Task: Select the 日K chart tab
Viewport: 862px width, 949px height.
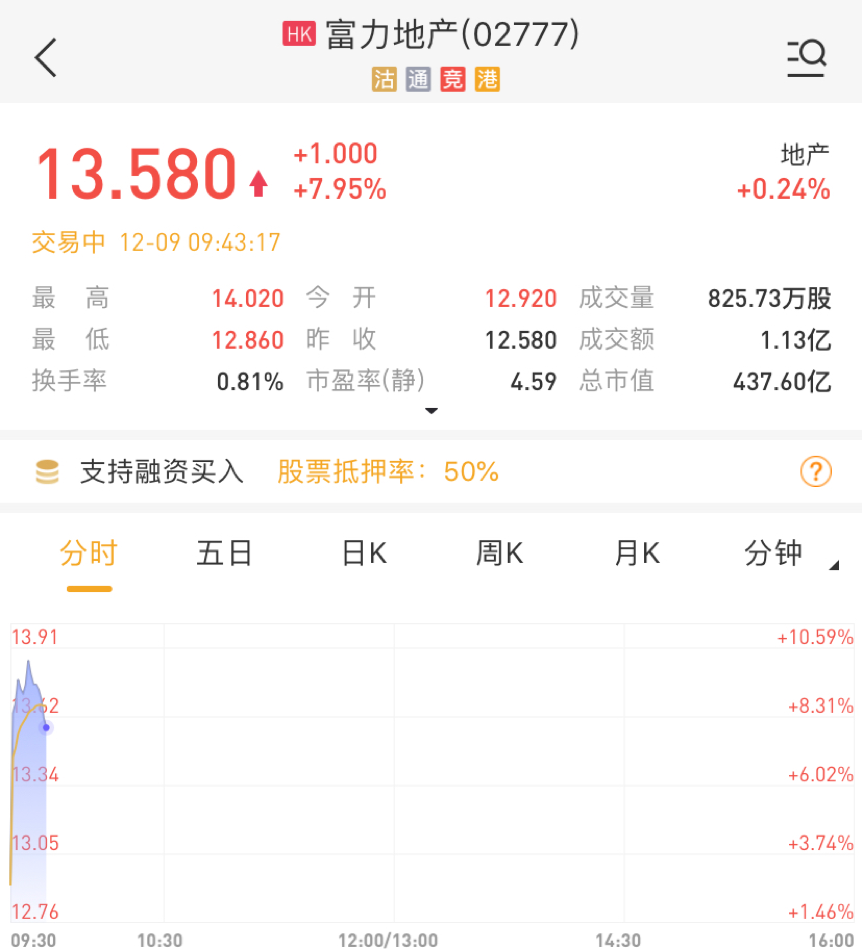Action: 364,553
